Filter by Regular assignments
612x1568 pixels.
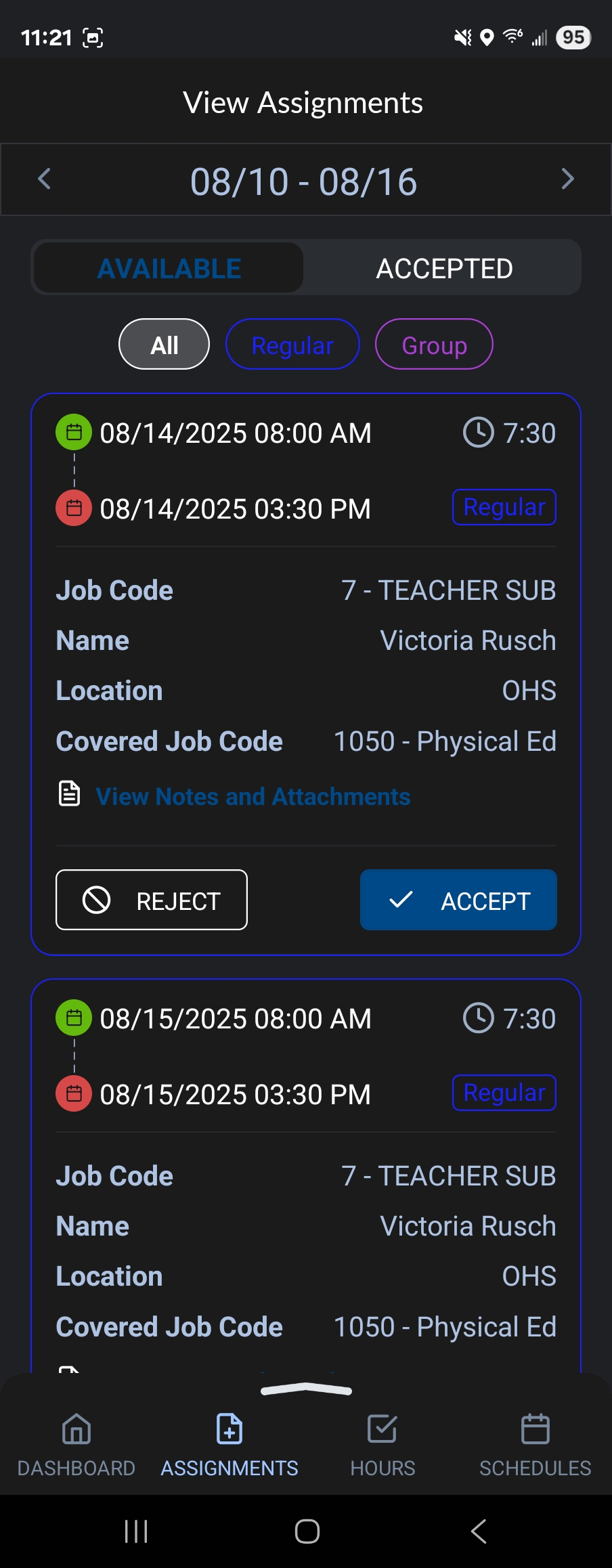click(x=292, y=345)
